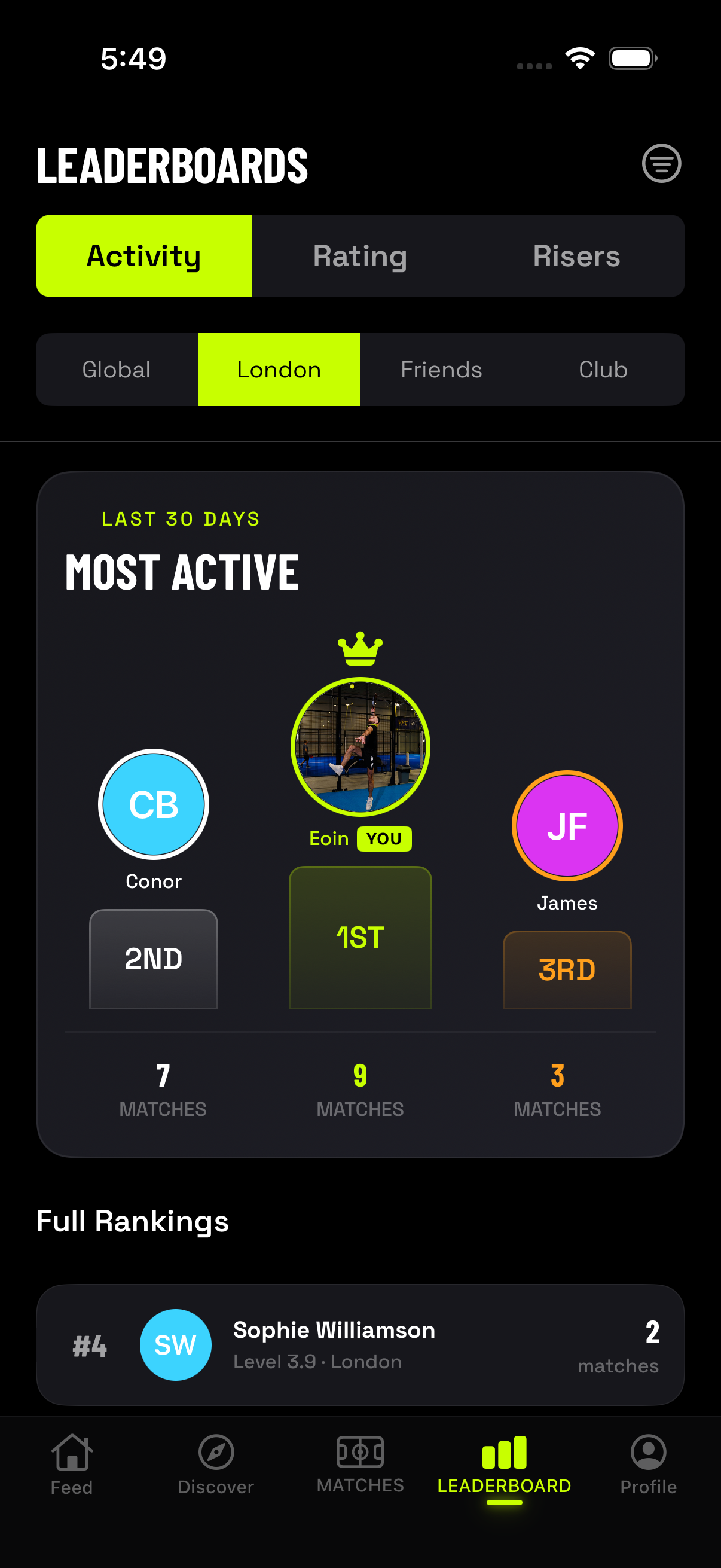This screenshot has width=721, height=1568.
Task: Open James's profile avatar
Action: pyautogui.click(x=567, y=825)
